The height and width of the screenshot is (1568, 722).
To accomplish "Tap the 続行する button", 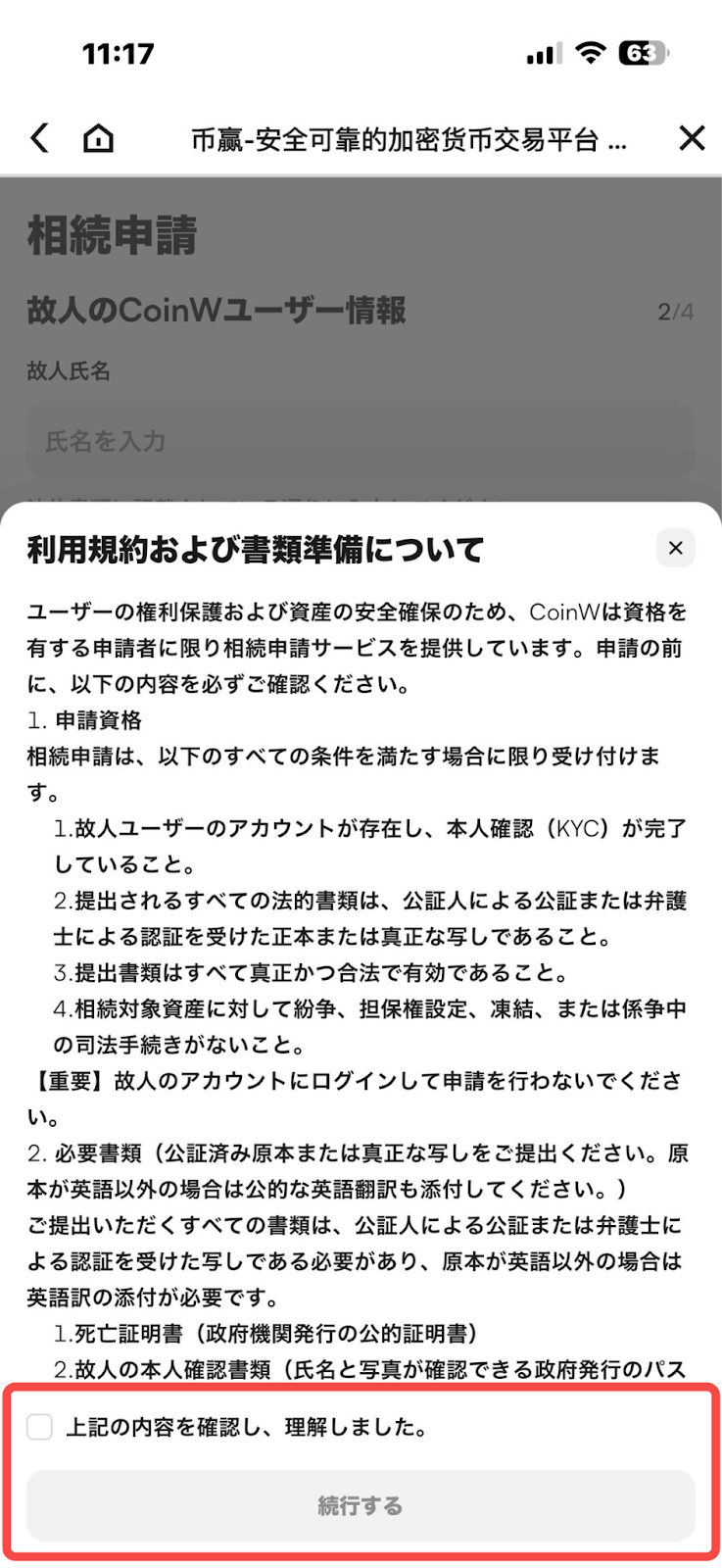I will pos(361,1505).
